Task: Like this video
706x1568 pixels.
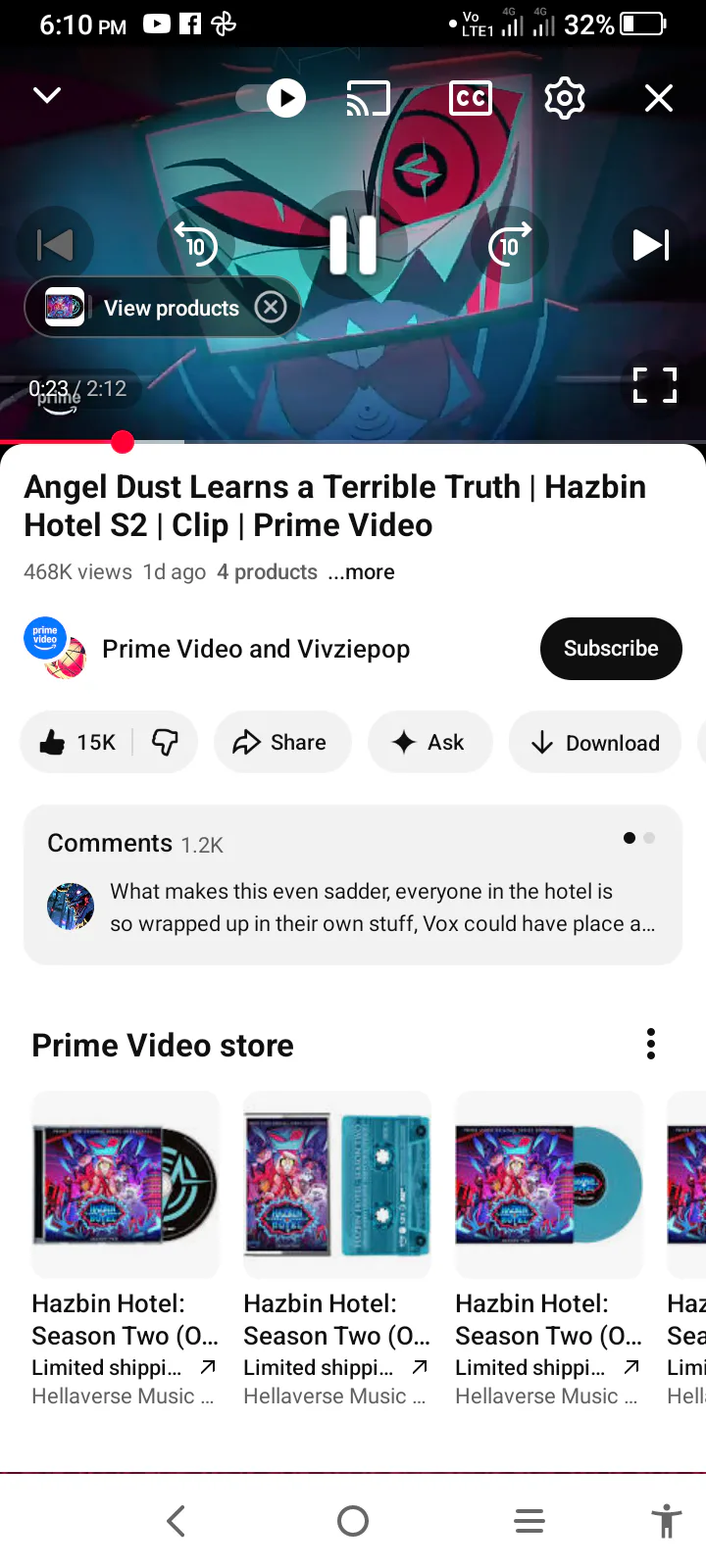Action: (77, 743)
